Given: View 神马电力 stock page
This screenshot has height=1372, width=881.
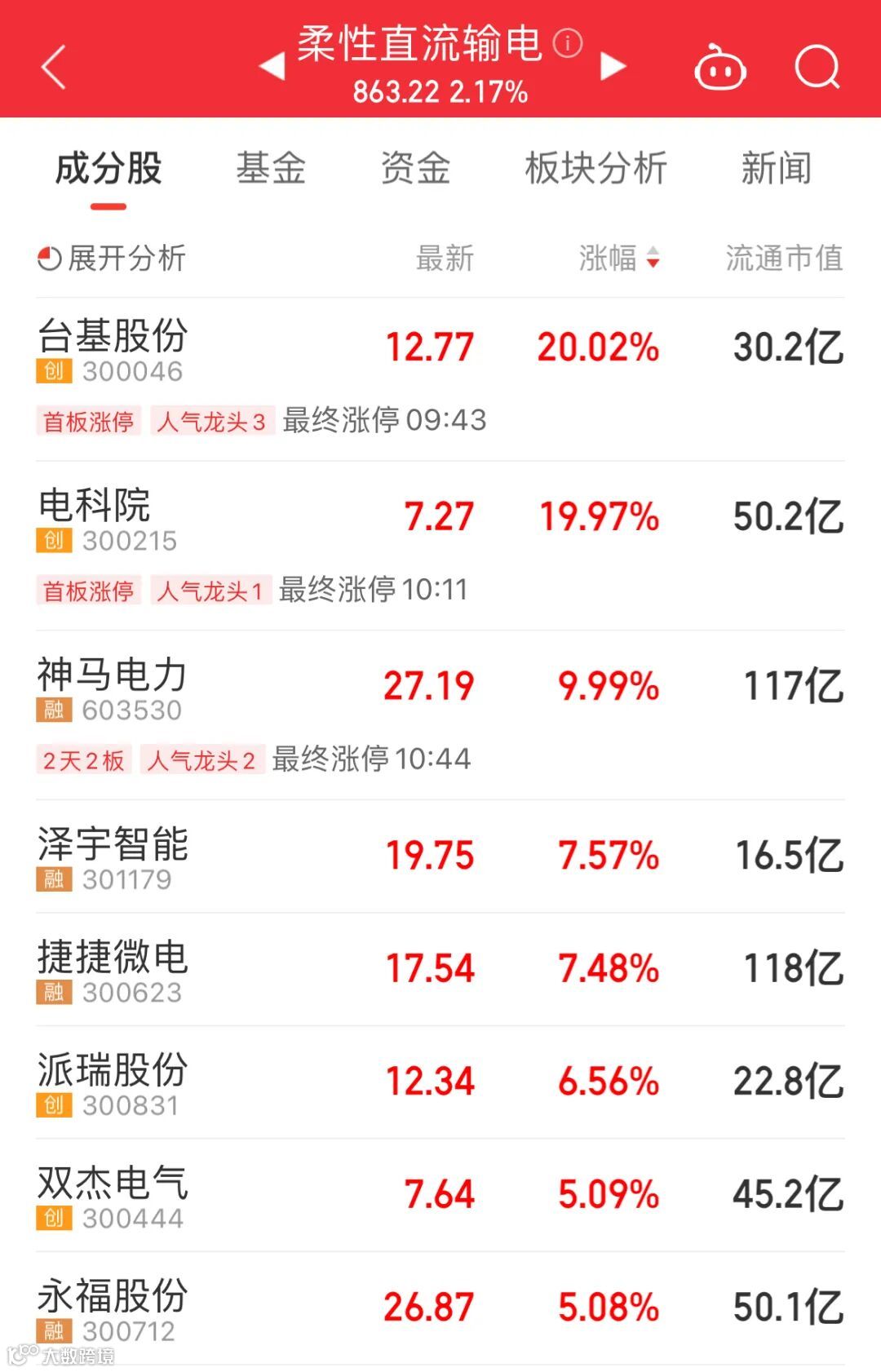Looking at the screenshot, I should [113, 675].
